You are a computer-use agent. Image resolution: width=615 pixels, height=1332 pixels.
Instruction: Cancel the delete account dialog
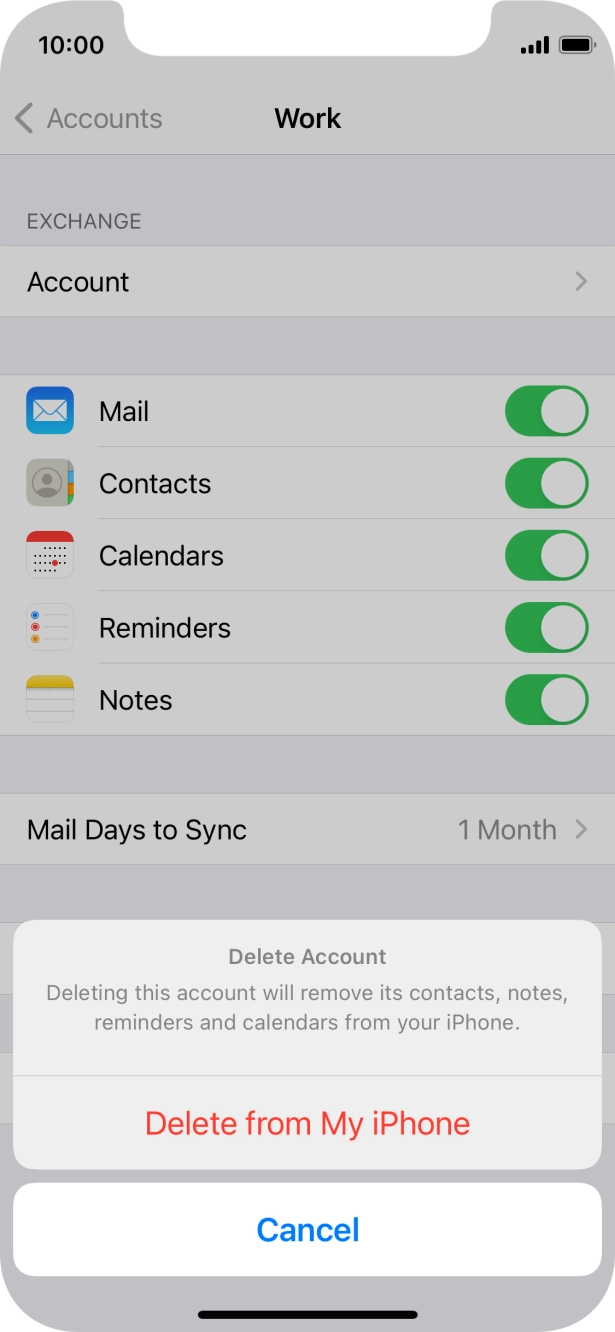(x=307, y=1230)
